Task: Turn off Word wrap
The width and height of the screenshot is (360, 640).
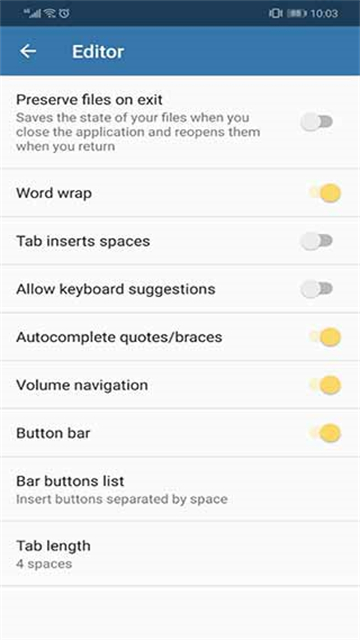Action: (x=325, y=193)
